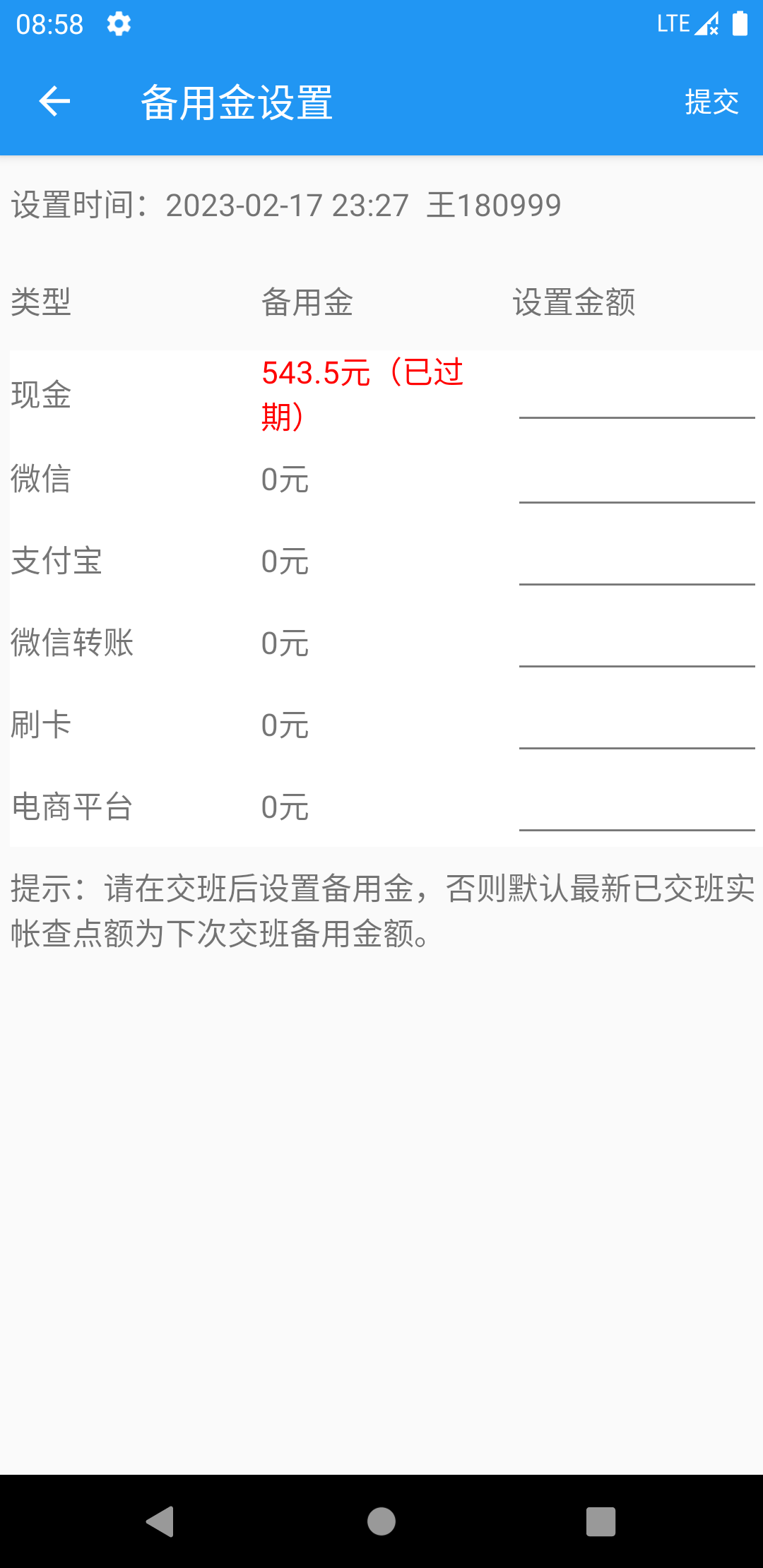Focus the 现金 amount input field
The height and width of the screenshot is (1568, 763).
637,397
